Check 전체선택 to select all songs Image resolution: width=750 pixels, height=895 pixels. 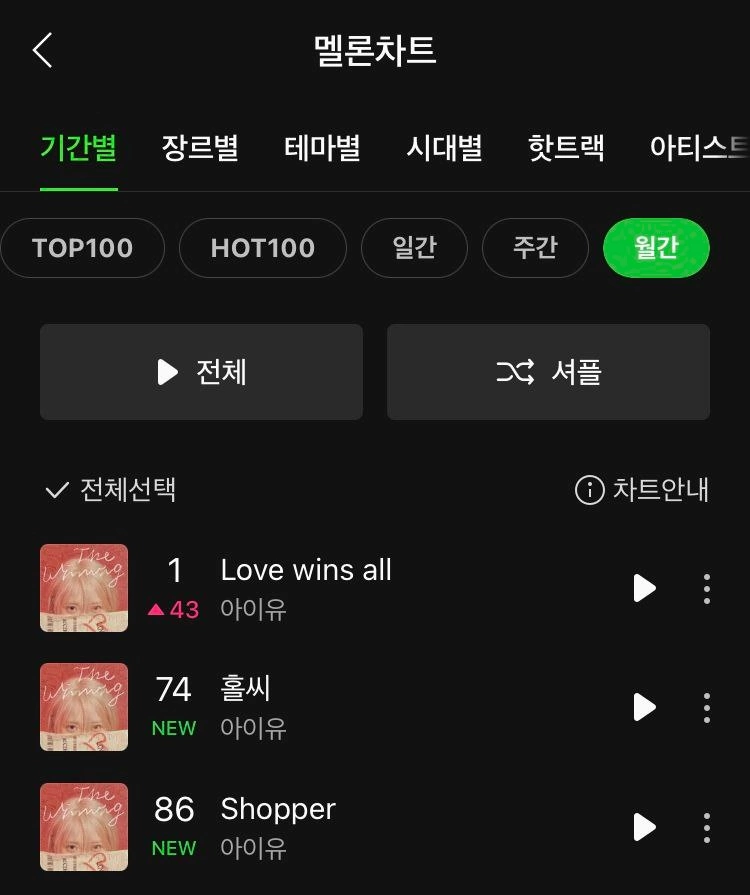(111, 490)
